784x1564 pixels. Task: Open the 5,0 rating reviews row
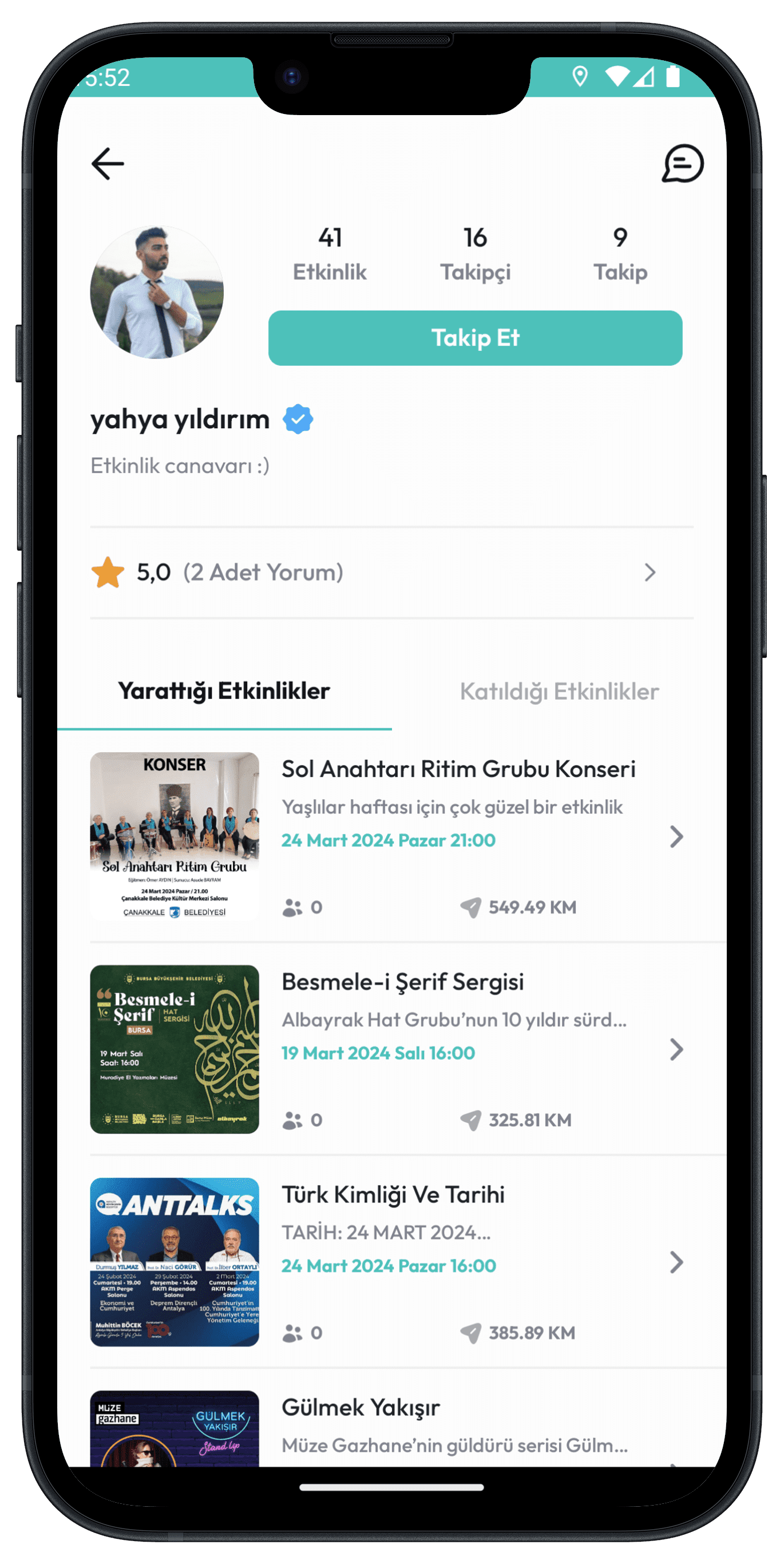[391, 572]
